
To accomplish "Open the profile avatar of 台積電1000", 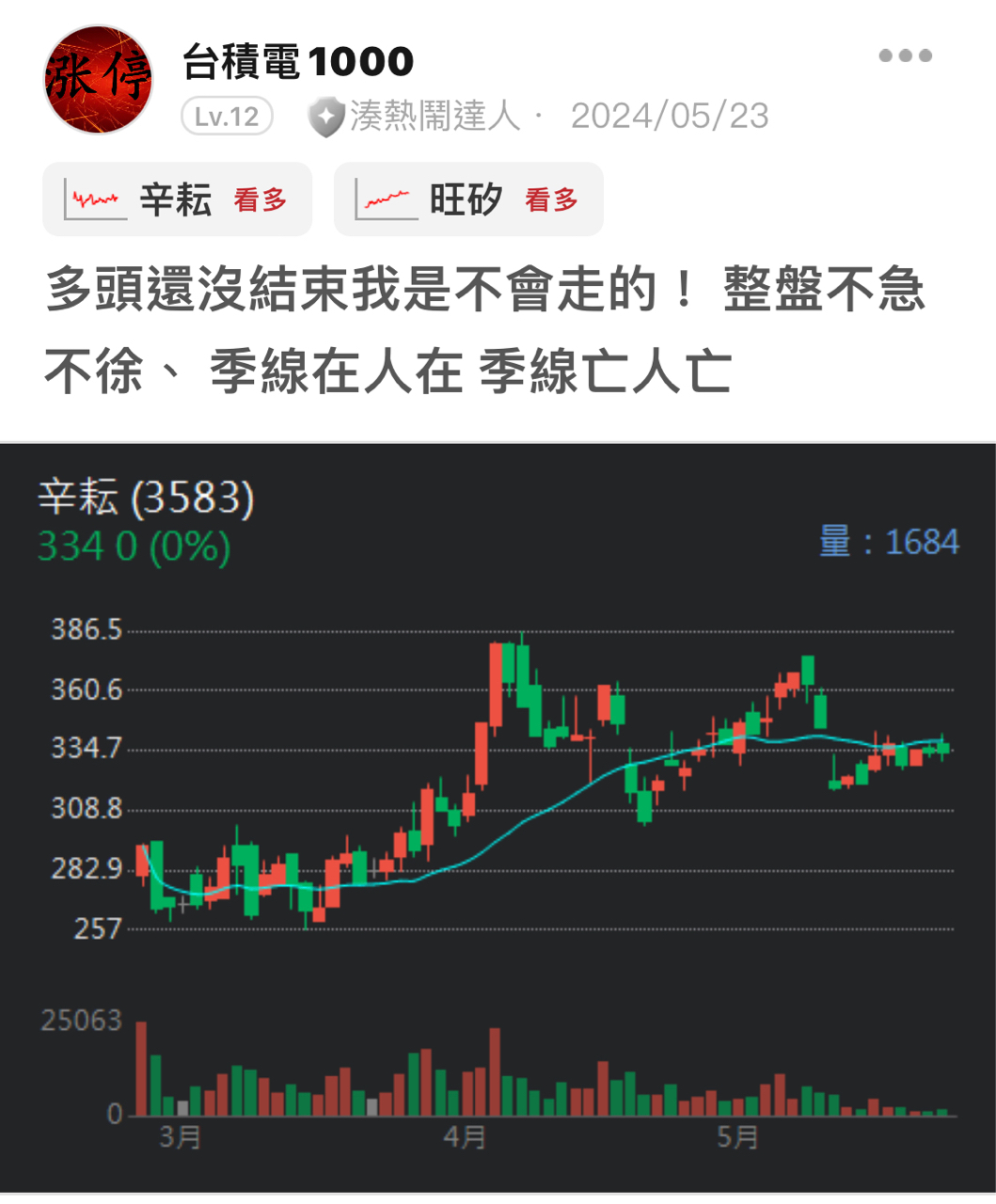I will [x=98, y=80].
